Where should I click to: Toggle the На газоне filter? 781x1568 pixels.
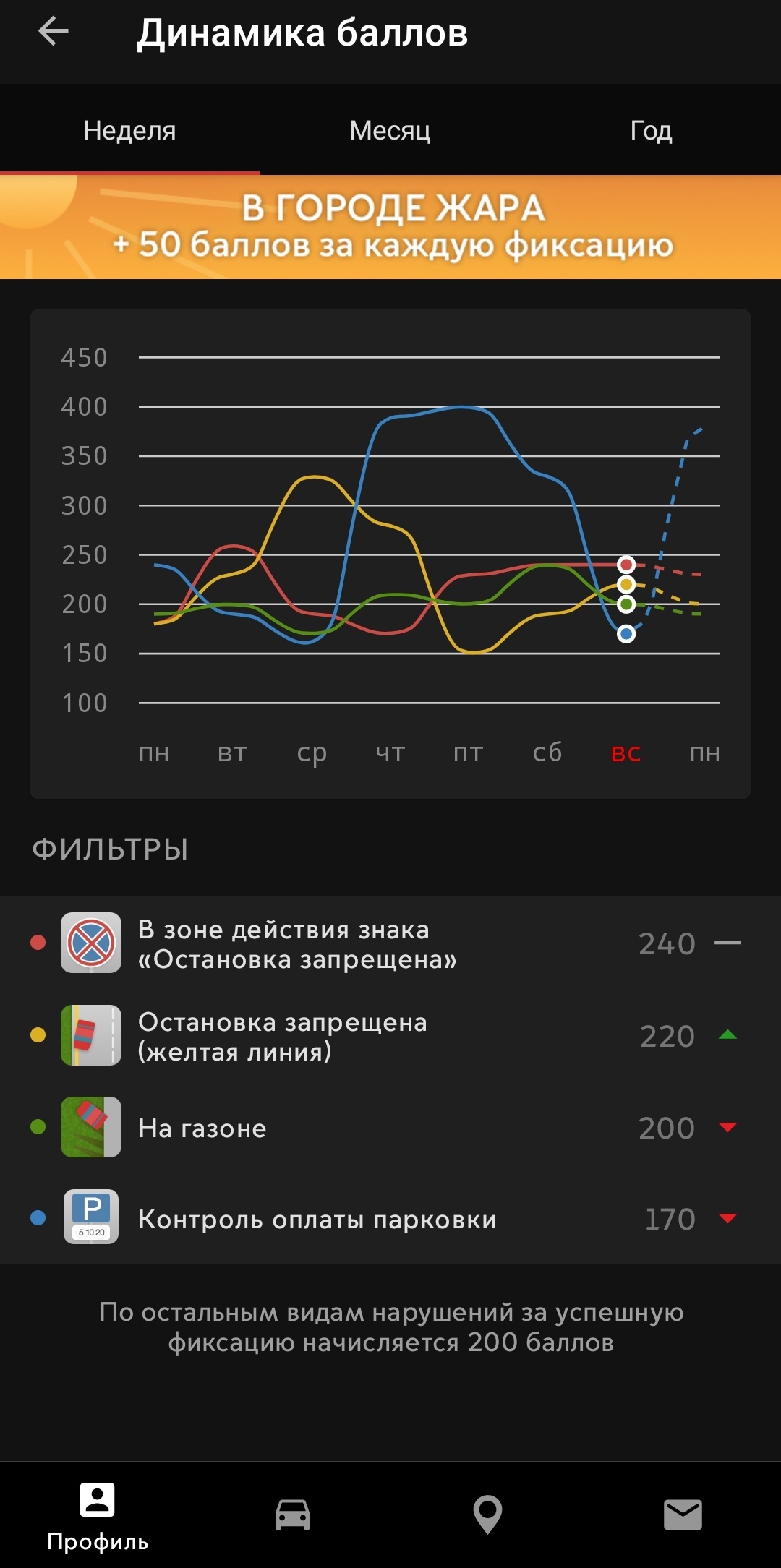[x=390, y=1127]
